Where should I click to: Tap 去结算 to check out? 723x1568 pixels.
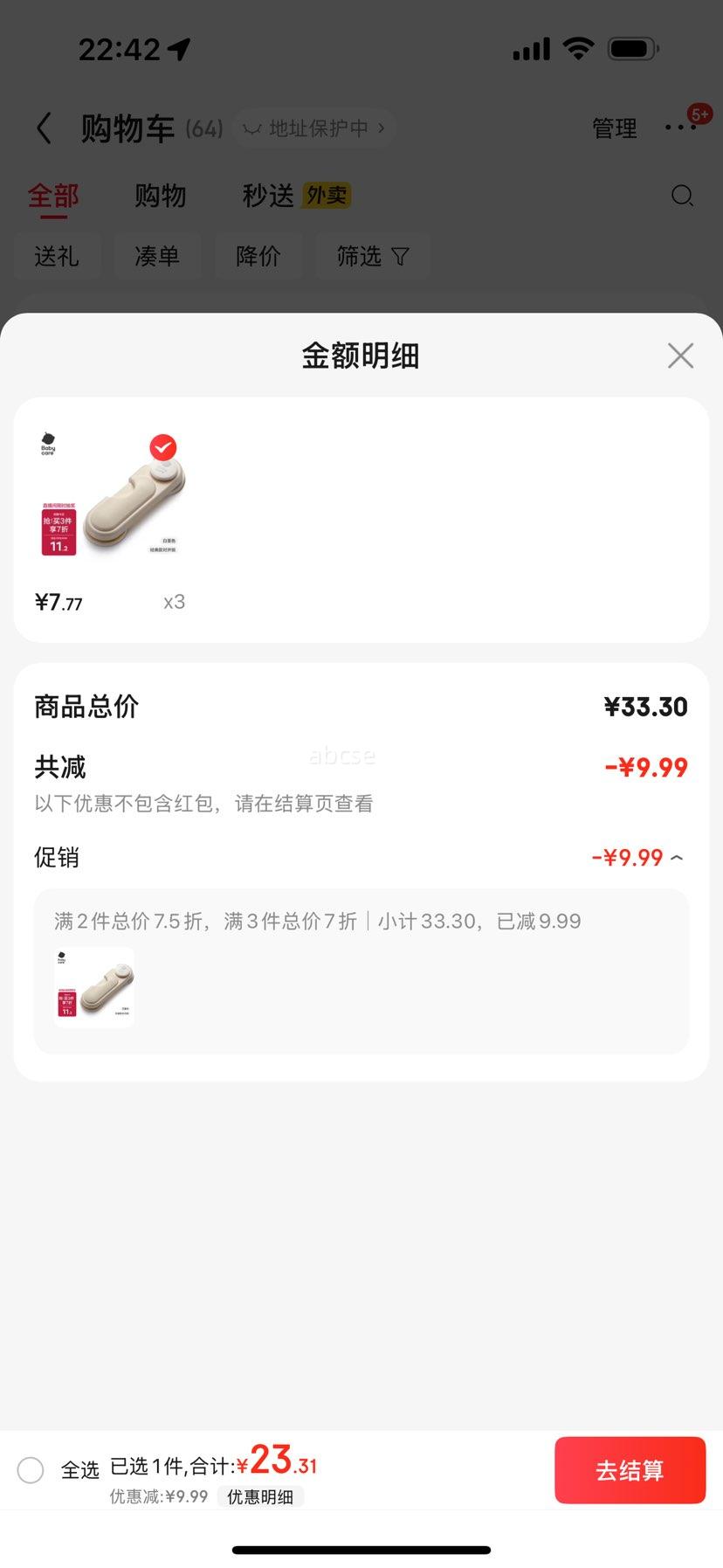[630, 1470]
